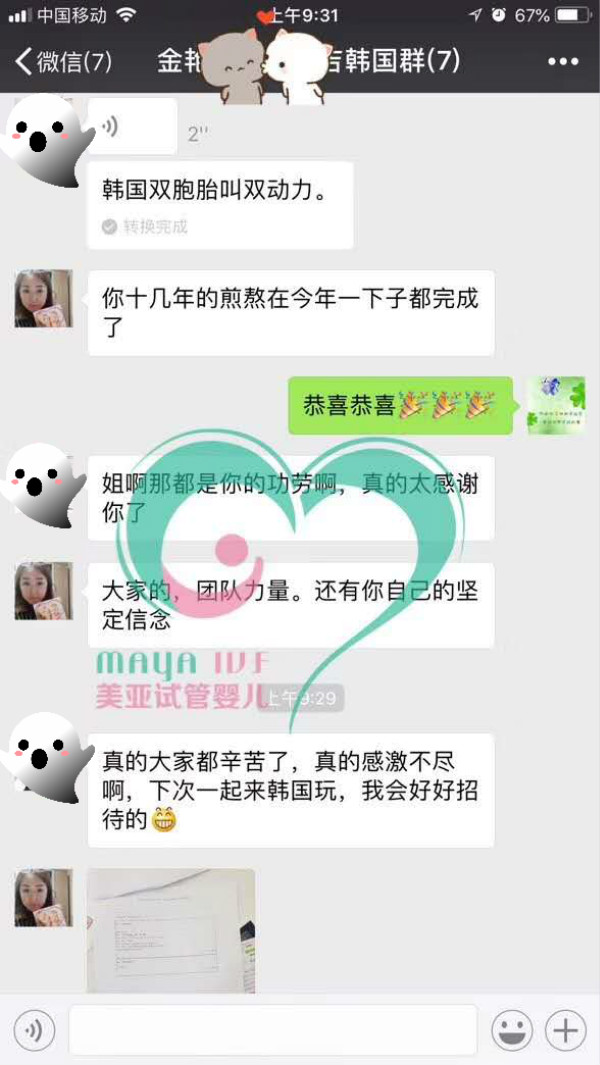View profile of sender of 大家的,团队力量 message
600x1065 pixels.
[43, 591]
